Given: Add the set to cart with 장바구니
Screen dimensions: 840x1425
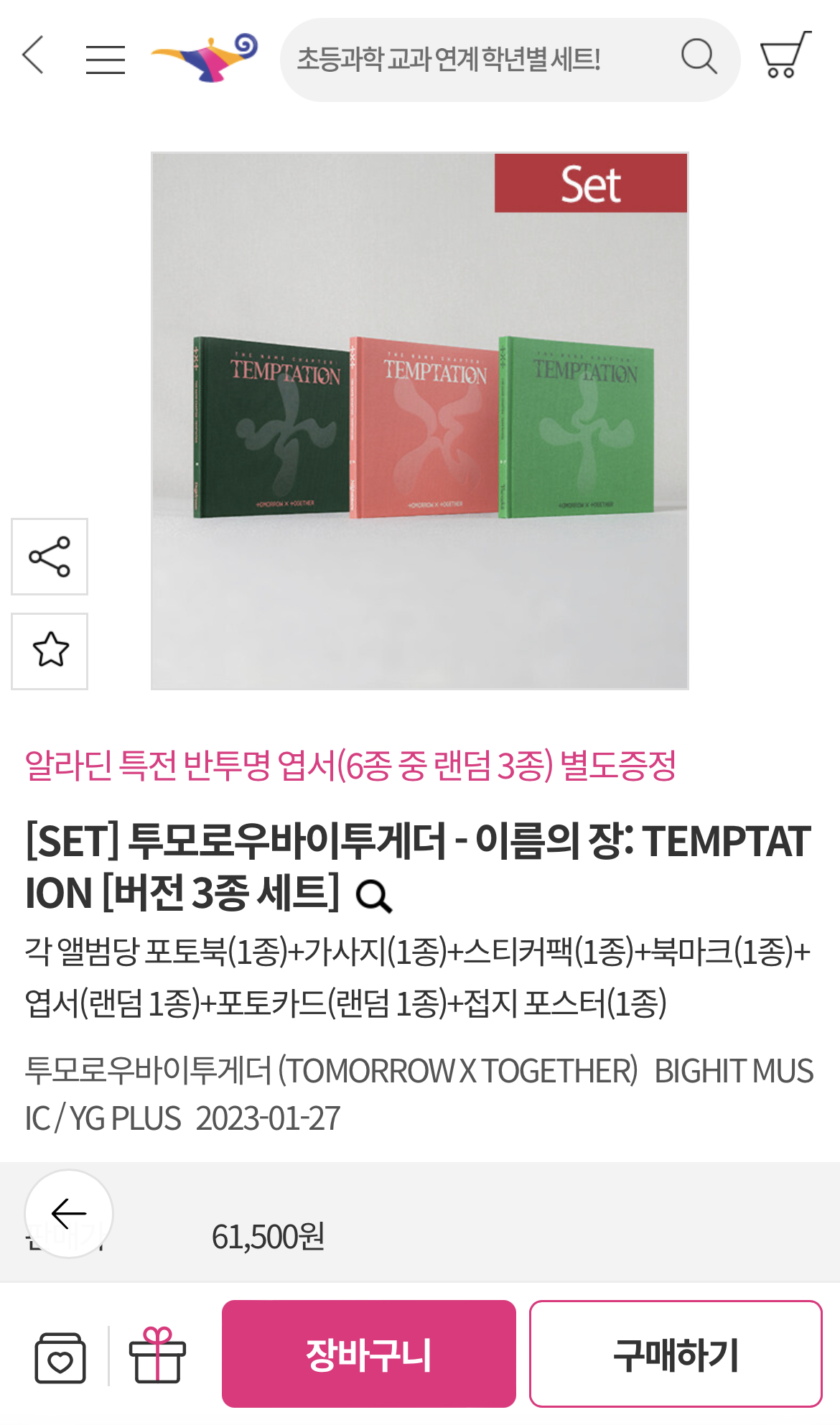Looking at the screenshot, I should click(x=368, y=1353).
